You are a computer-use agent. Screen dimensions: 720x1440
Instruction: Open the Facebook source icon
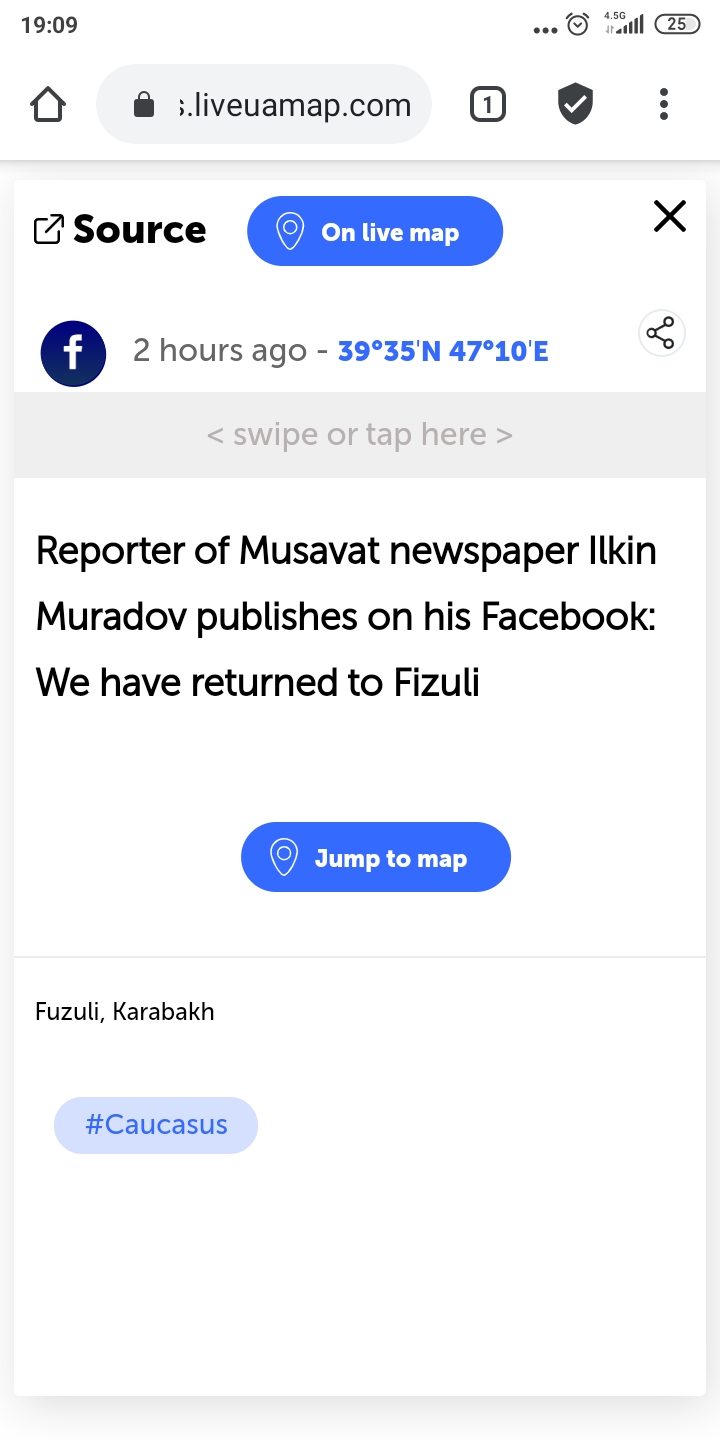pyautogui.click(x=73, y=354)
